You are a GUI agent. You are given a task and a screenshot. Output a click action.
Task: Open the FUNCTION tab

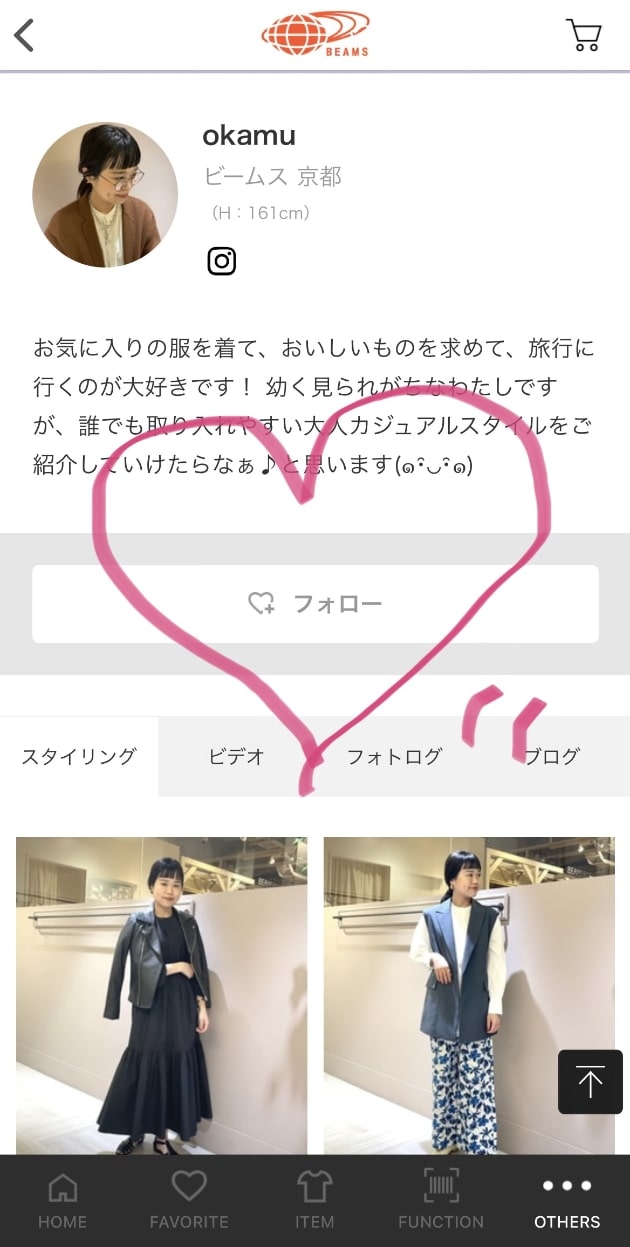tap(441, 1201)
